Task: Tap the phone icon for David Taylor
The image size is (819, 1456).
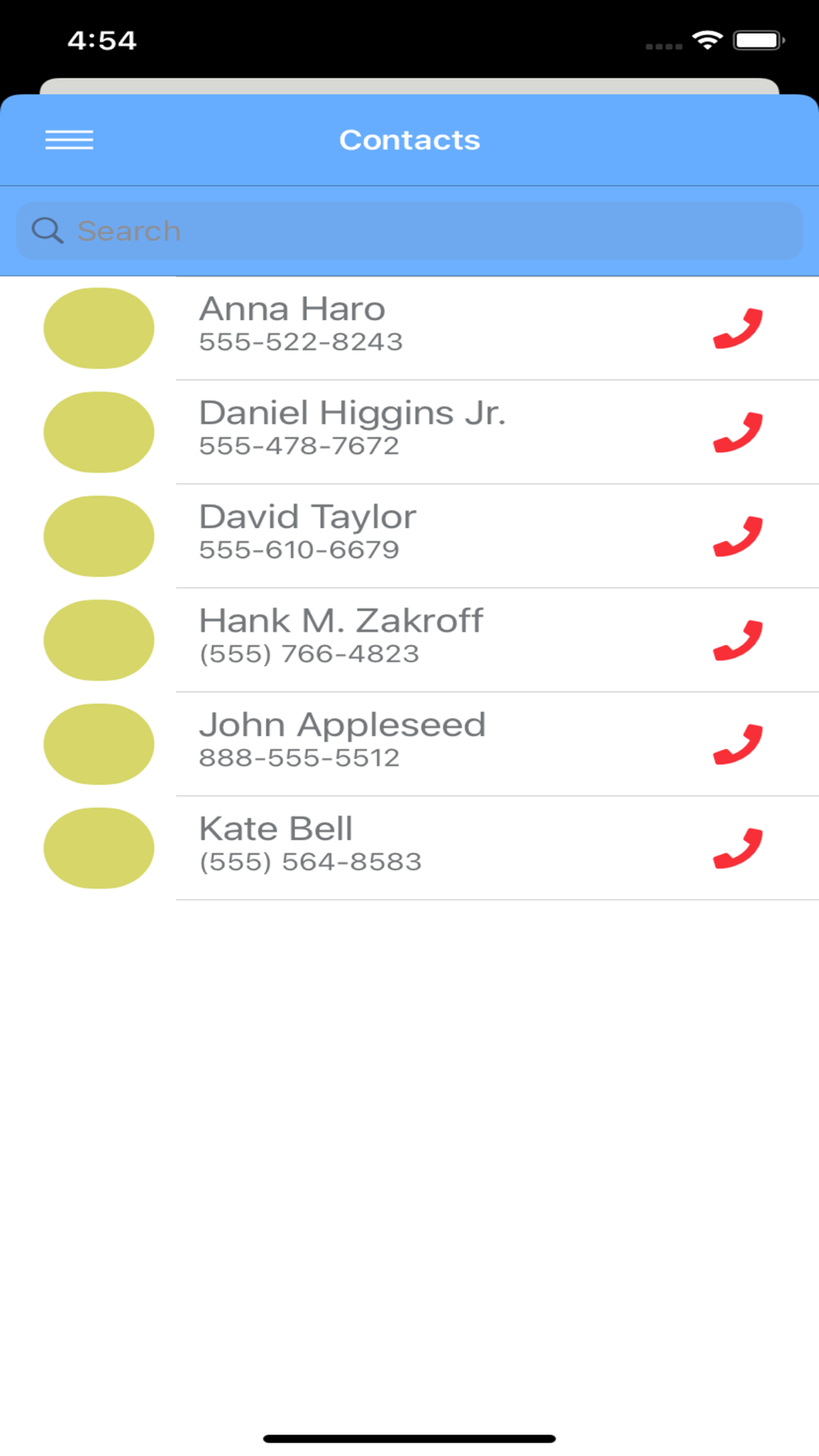Action: (738, 536)
